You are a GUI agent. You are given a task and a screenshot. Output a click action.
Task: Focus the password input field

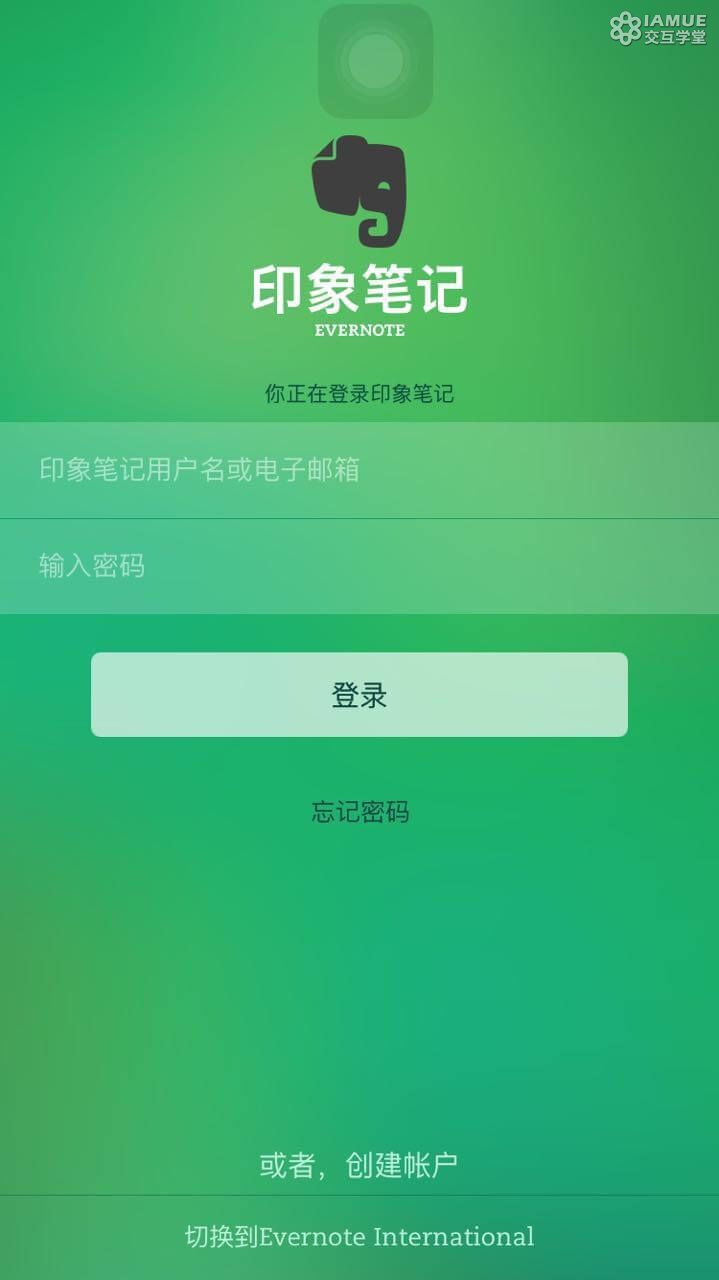pyautogui.click(x=359, y=566)
